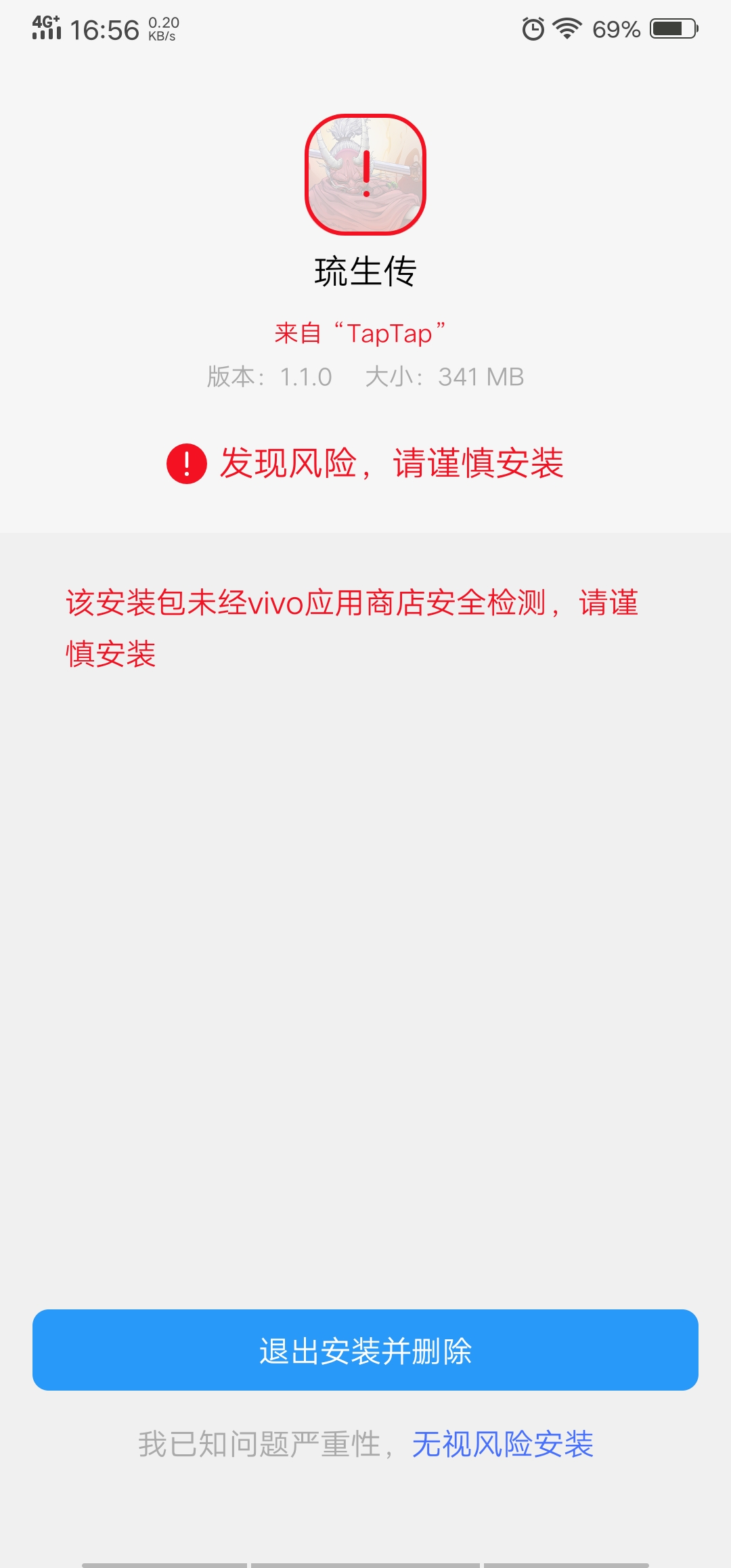Tap the 69% battery percentage text
731x1568 pixels.
pyautogui.click(x=616, y=29)
